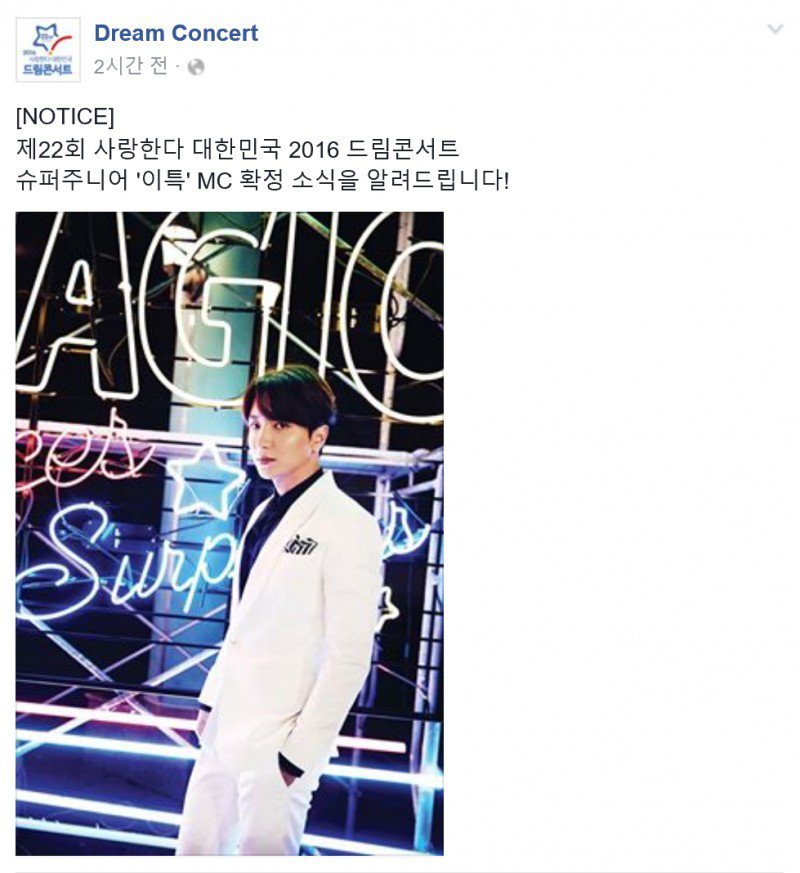Image resolution: width=800 pixels, height=873 pixels.
Task: Toggle follow state on the Dream Concert page
Action: point(175,33)
